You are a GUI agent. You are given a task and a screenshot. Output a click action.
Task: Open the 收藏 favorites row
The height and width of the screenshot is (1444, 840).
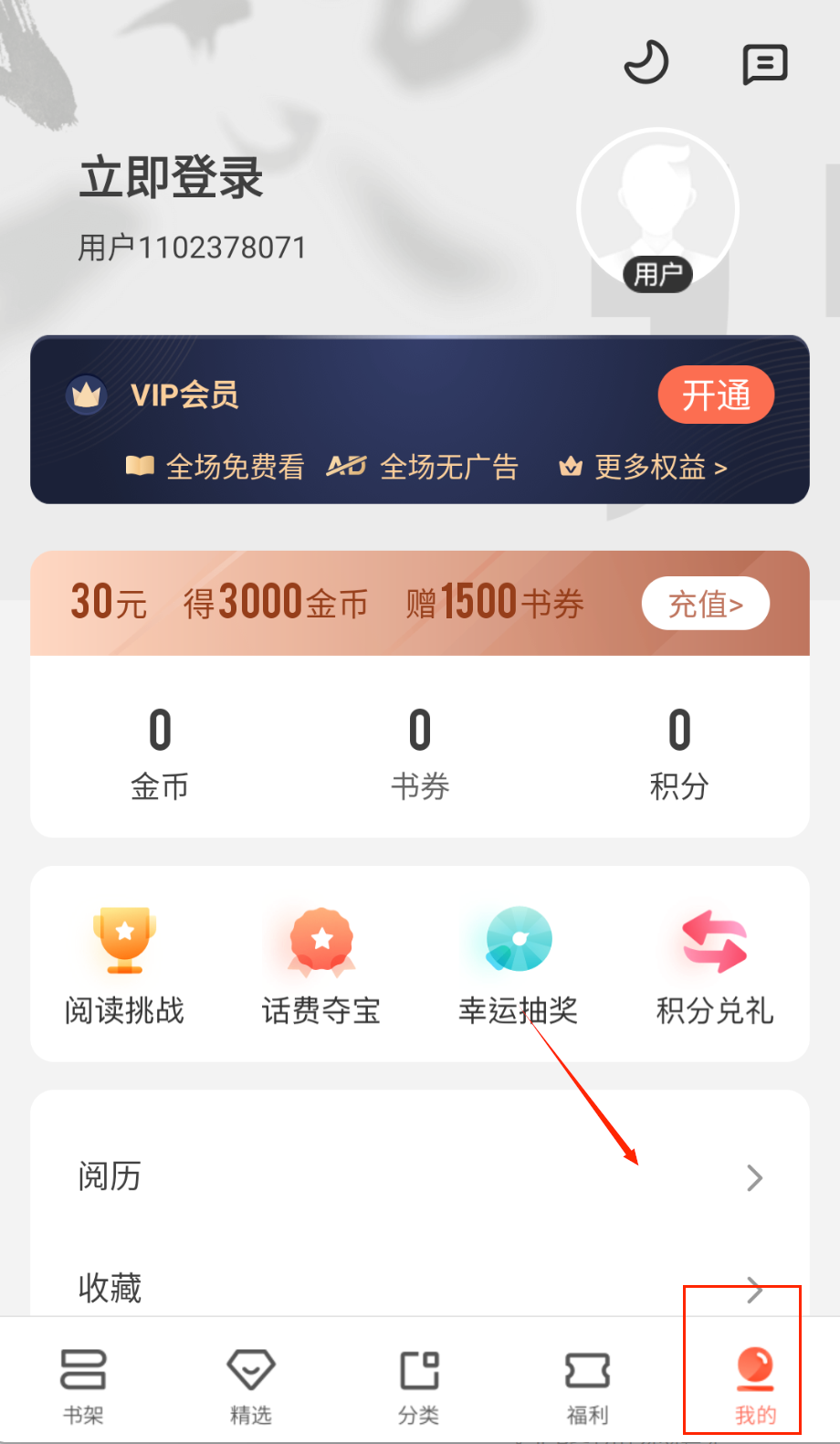(x=420, y=1288)
